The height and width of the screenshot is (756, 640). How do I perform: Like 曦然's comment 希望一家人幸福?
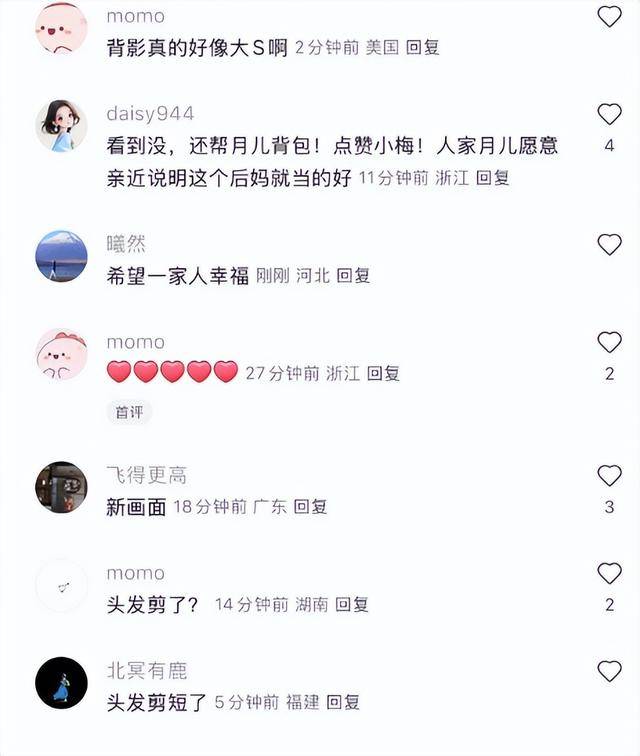point(609,244)
